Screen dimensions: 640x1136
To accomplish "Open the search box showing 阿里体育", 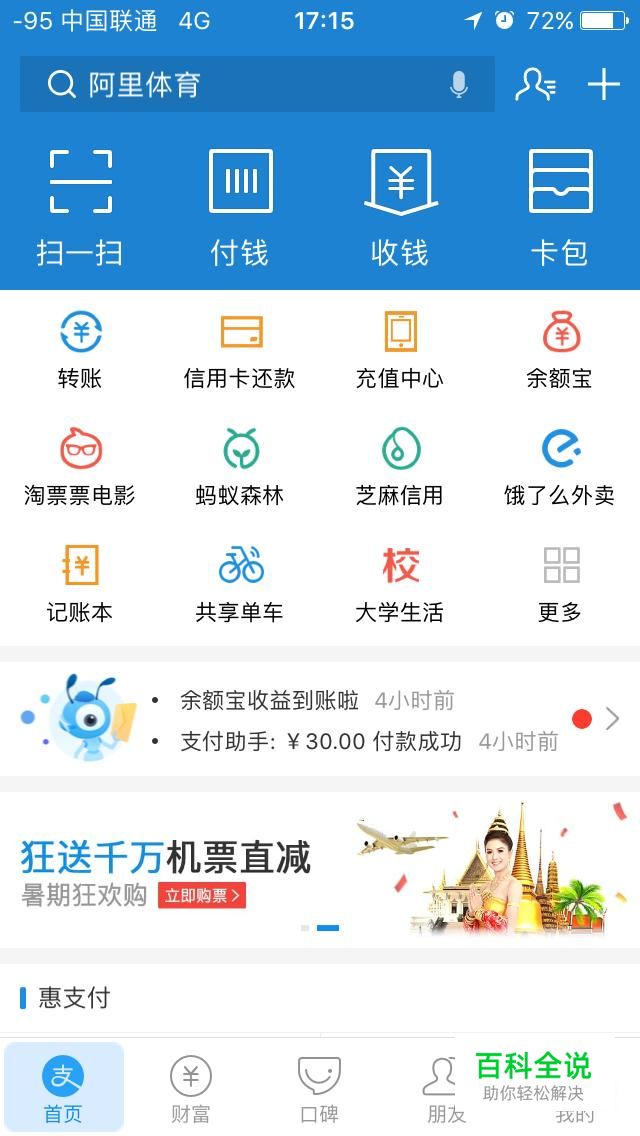I will point(240,85).
